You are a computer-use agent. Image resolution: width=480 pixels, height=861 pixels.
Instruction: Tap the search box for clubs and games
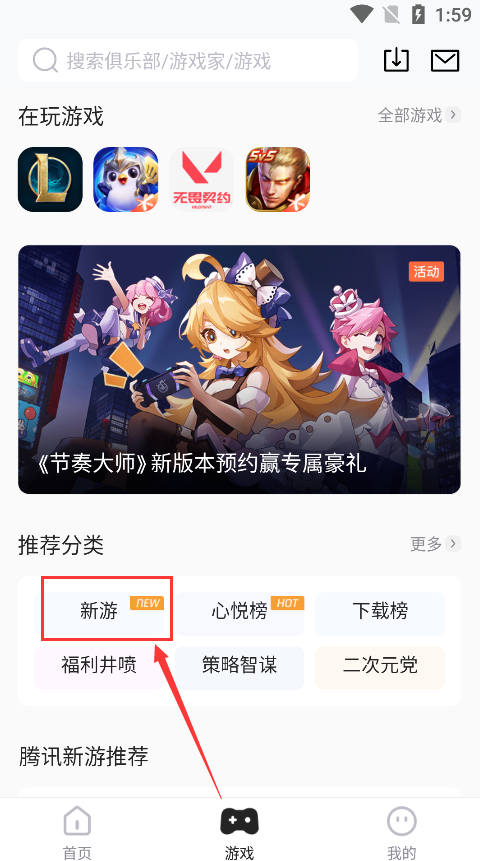[188, 60]
